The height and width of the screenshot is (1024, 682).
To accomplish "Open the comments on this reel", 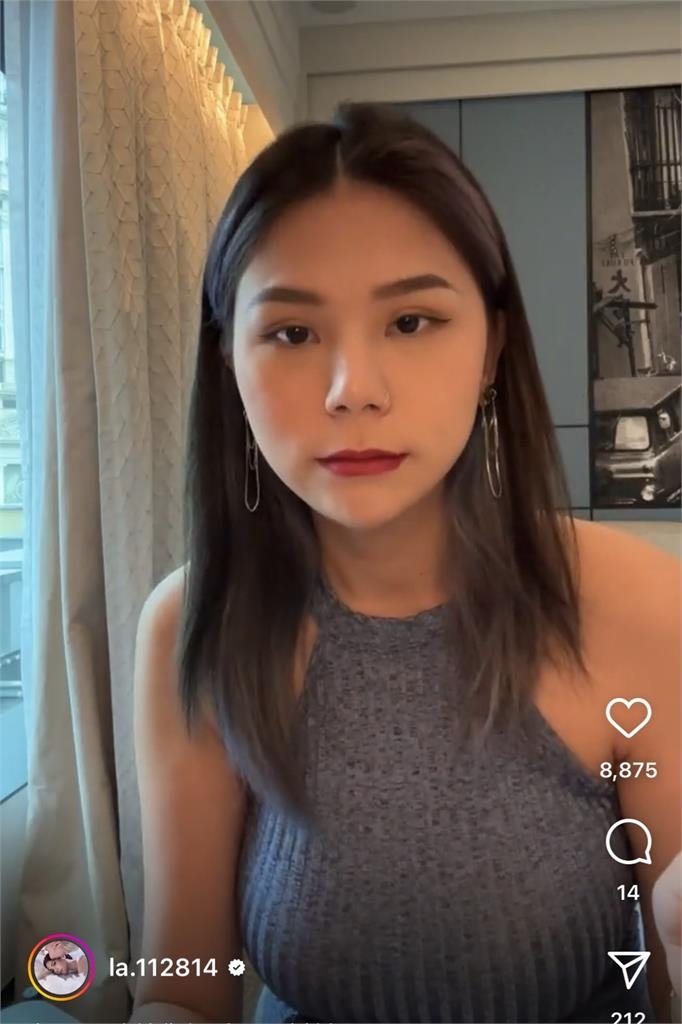I will [628, 842].
